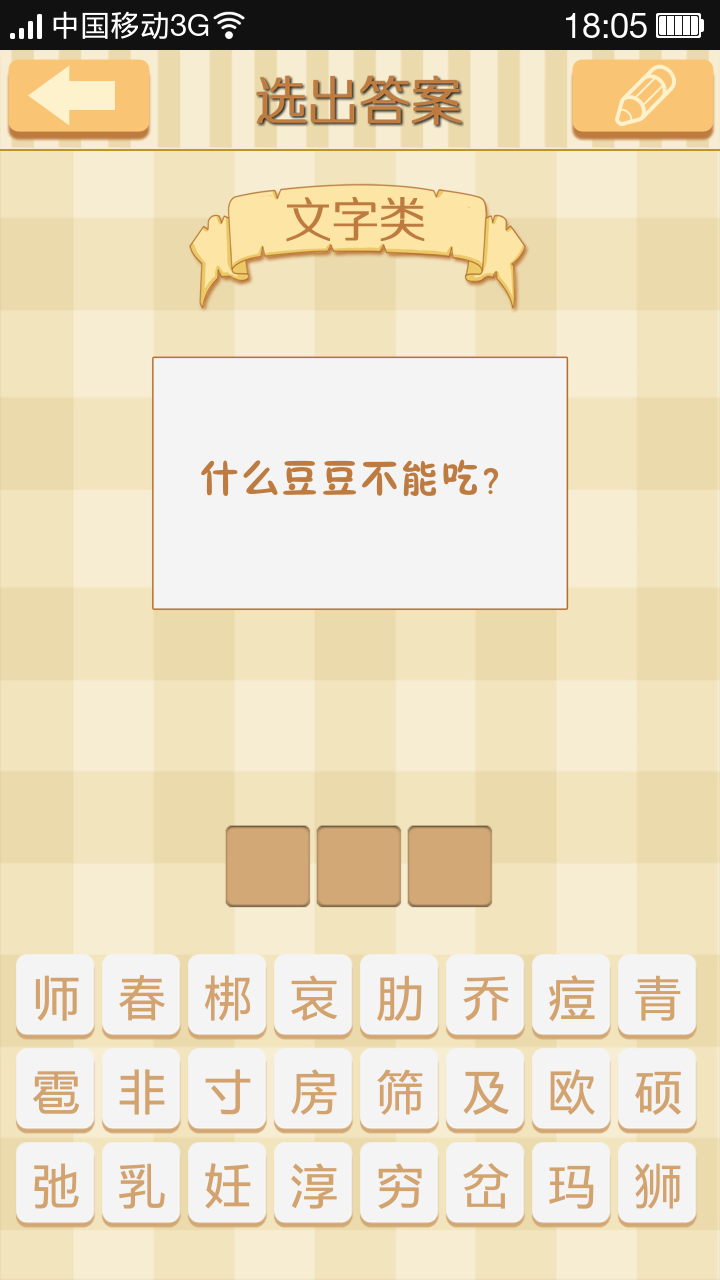Tap the 师 character tile
The width and height of the screenshot is (720, 1280).
coord(55,996)
